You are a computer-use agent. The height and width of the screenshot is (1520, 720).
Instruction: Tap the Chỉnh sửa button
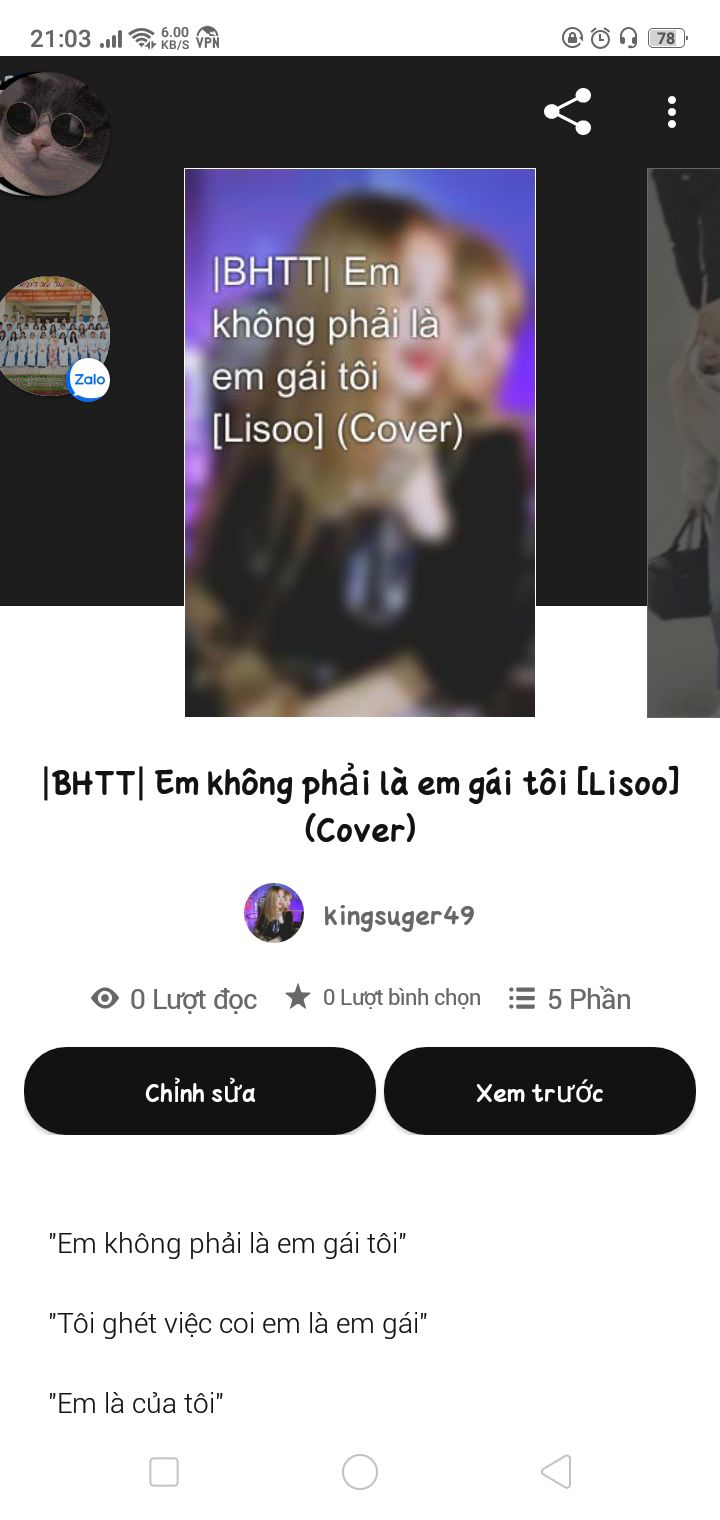click(200, 1092)
